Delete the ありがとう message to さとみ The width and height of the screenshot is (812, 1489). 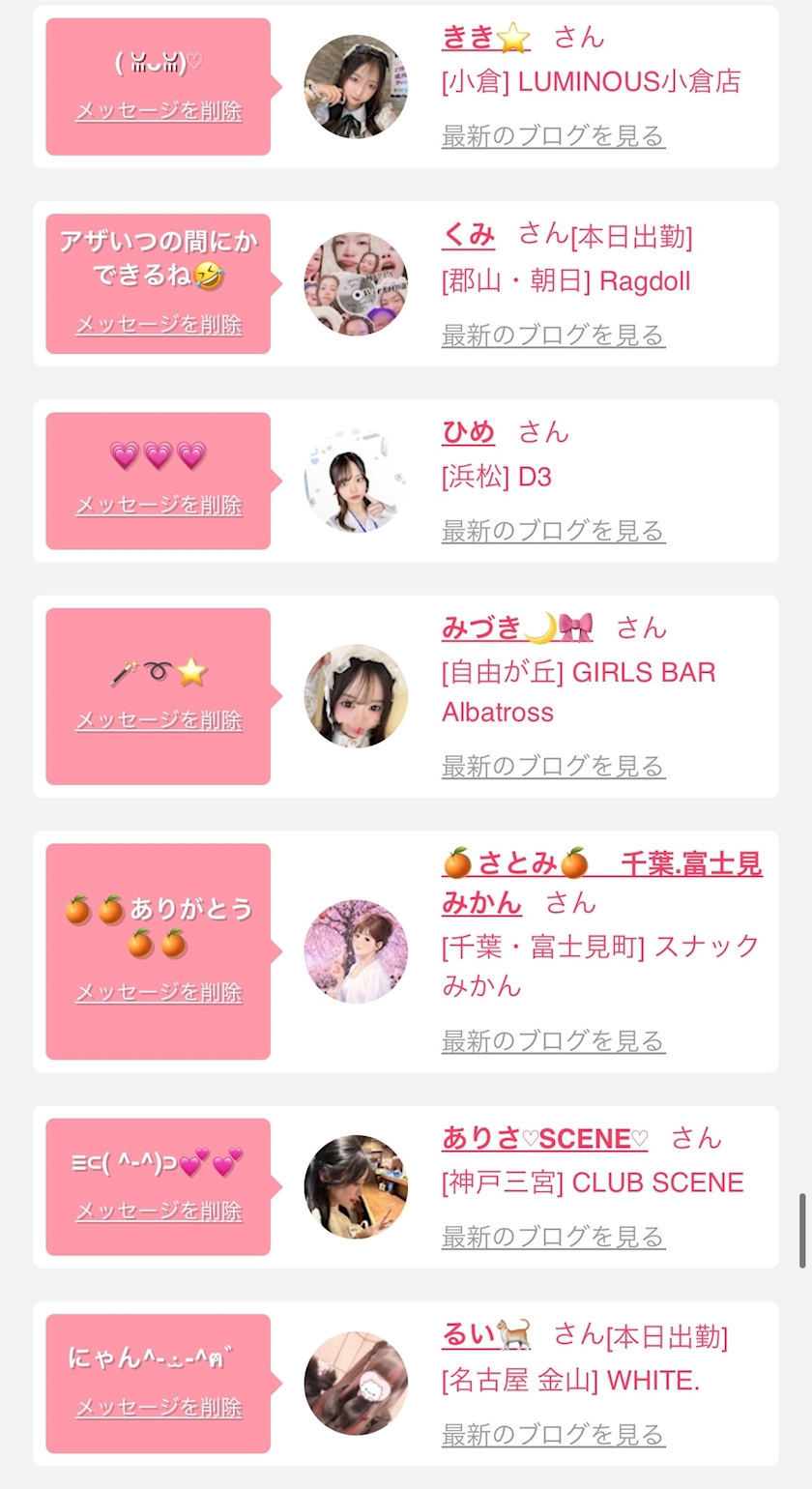tap(159, 993)
